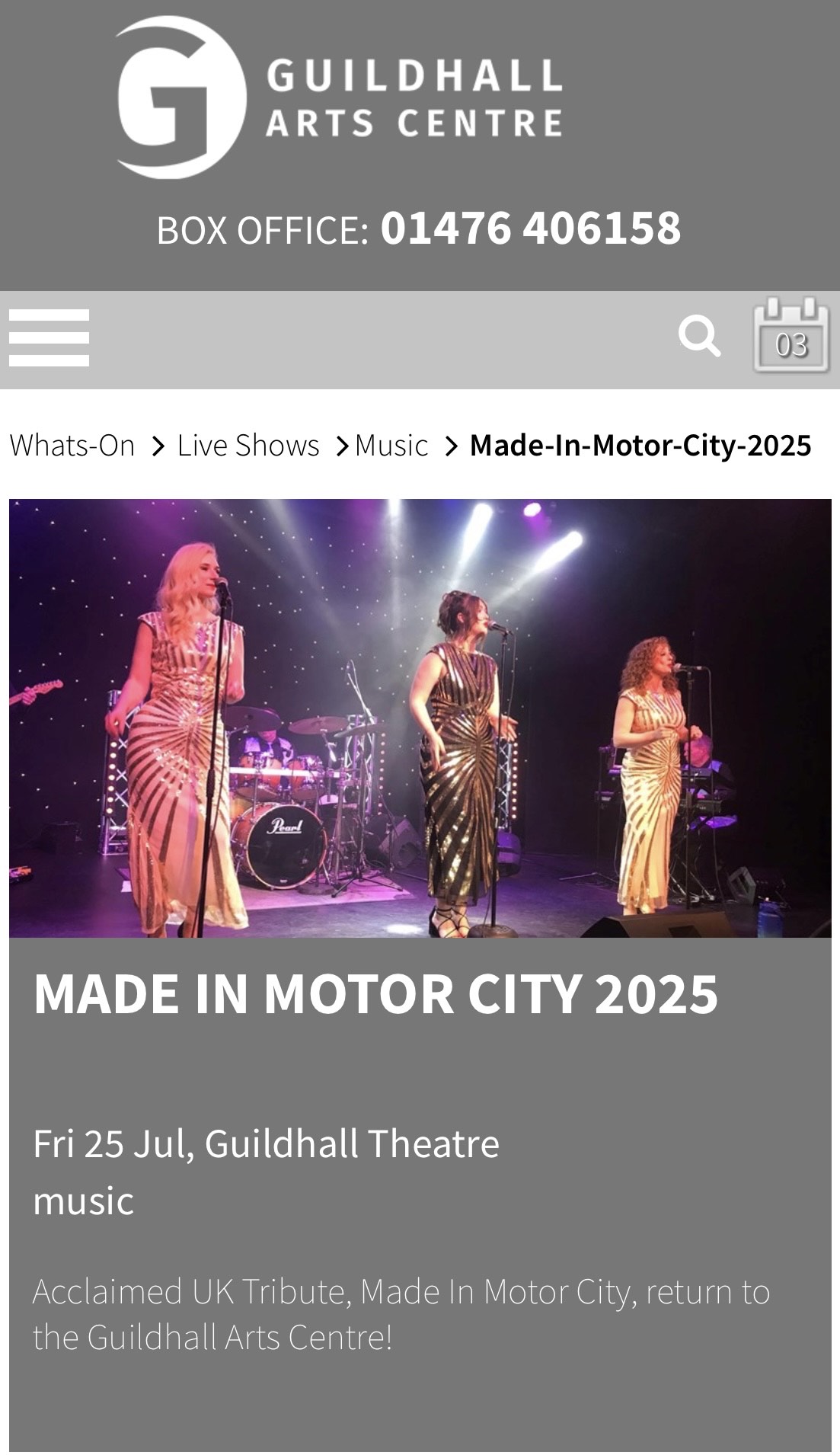Viewport: 840px width, 1455px height.
Task: Tap the Guildhall Arts Centre home logo
Action: (340, 98)
